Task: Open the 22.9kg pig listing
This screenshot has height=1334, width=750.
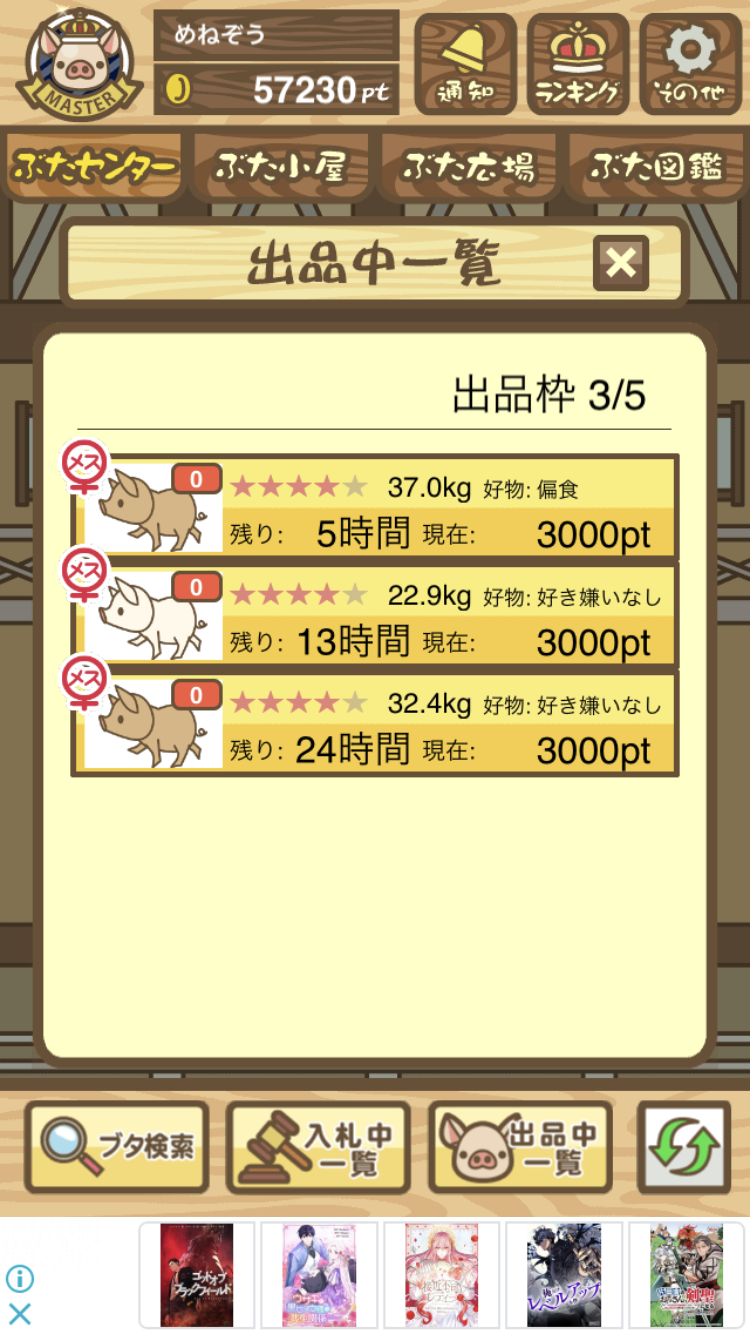Action: pos(375,616)
